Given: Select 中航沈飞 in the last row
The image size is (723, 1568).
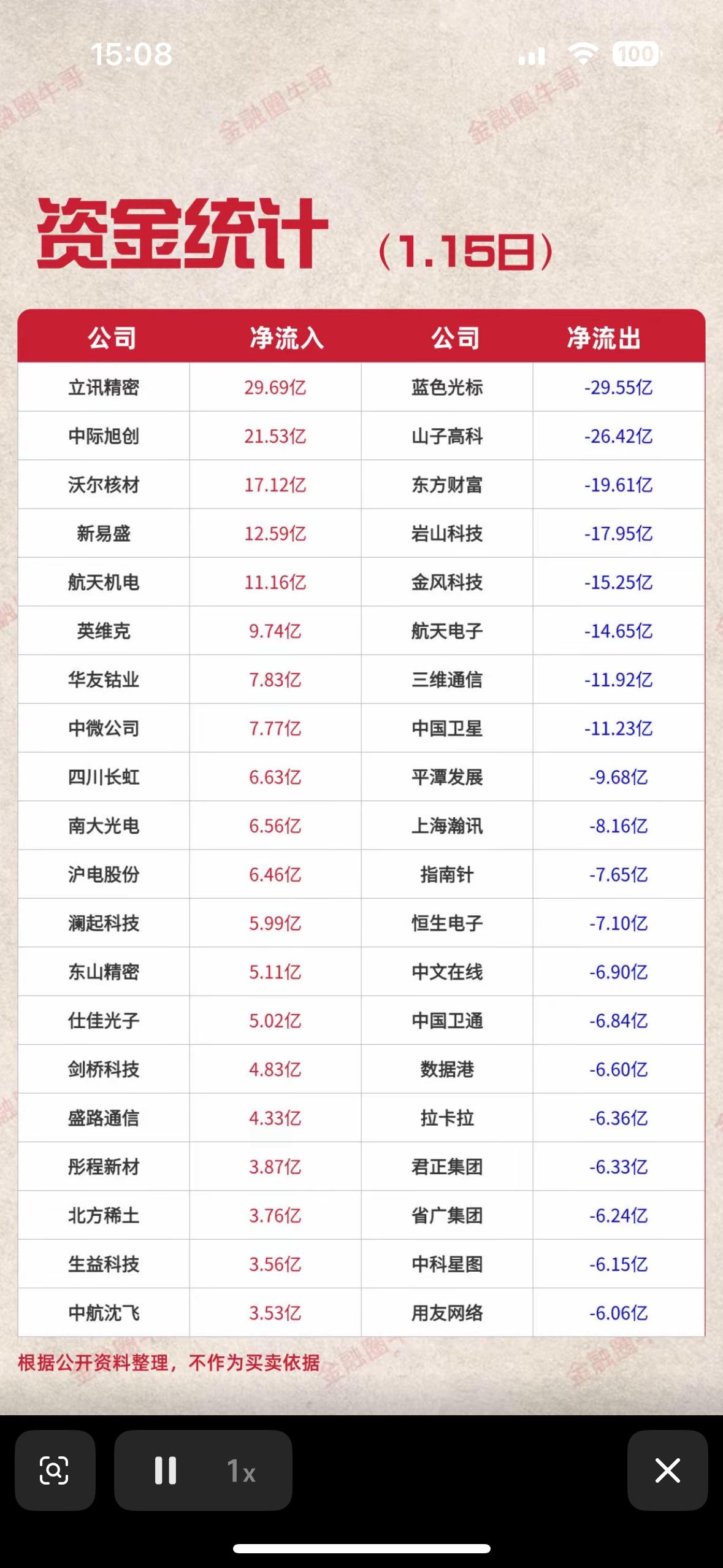Looking at the screenshot, I should pos(103,1312).
